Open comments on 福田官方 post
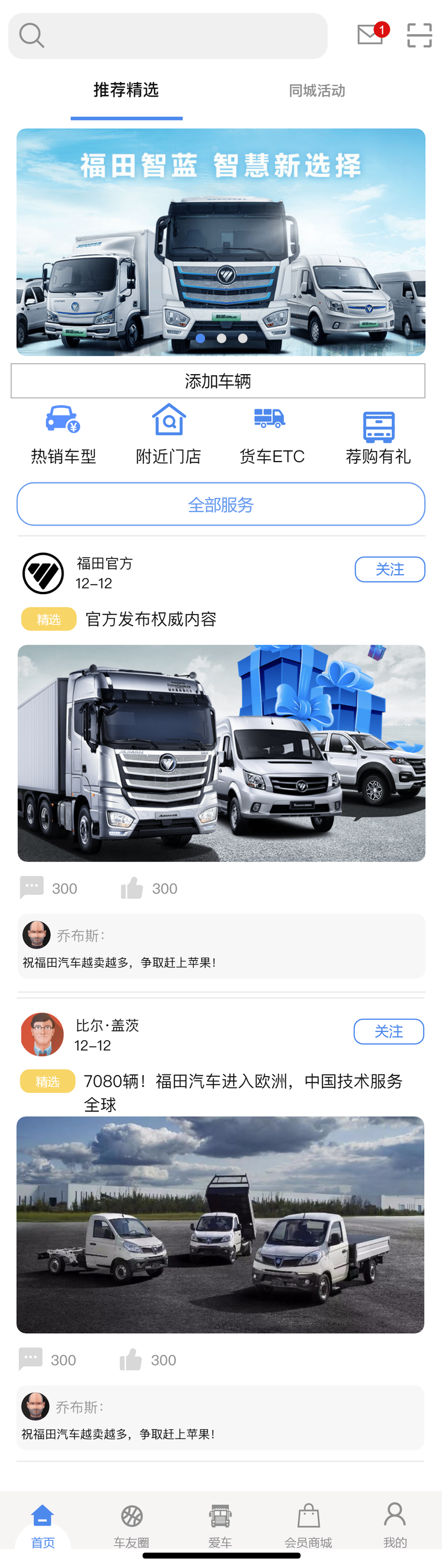 coord(32,888)
